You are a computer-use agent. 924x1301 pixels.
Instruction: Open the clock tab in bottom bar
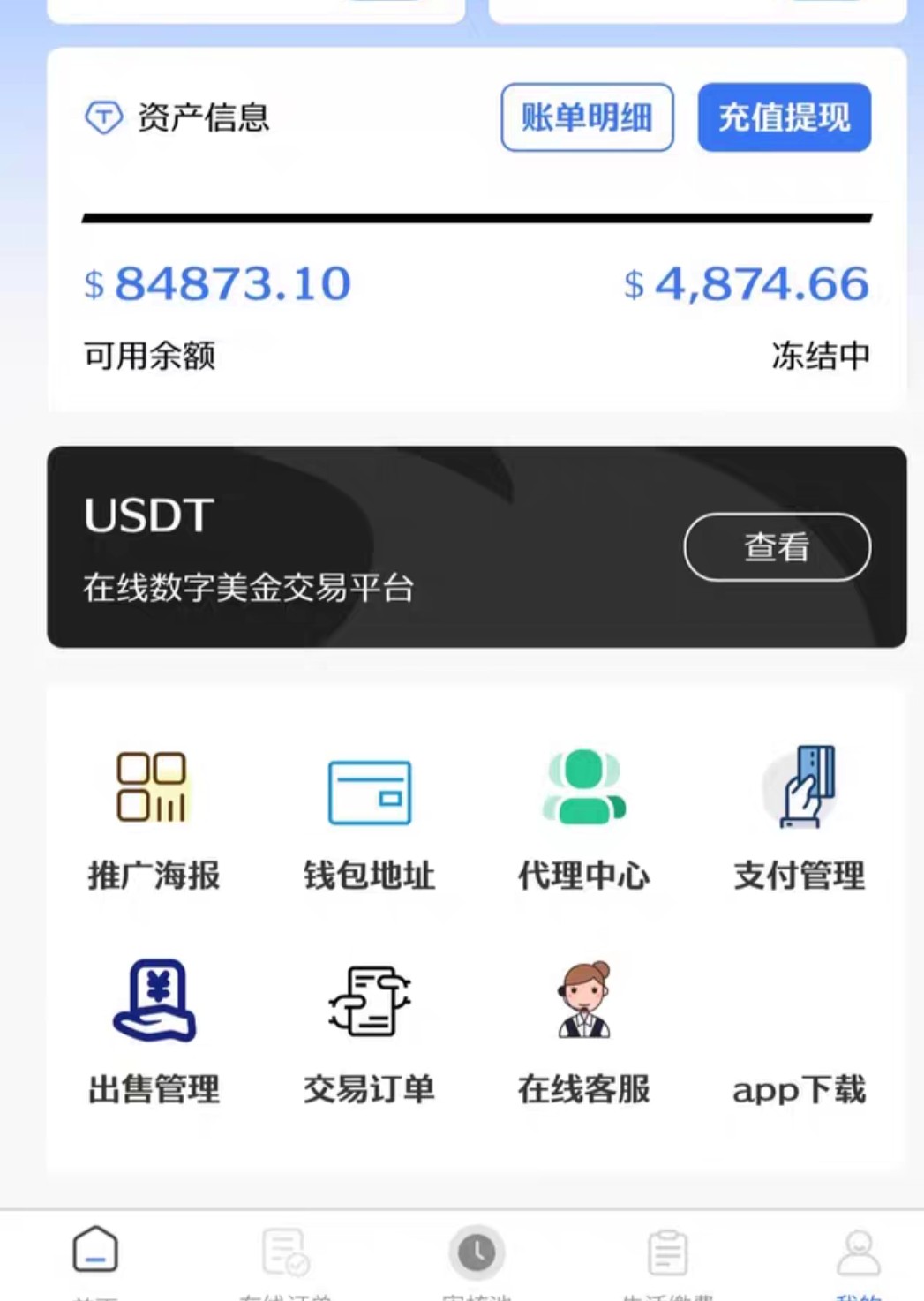point(477,1253)
